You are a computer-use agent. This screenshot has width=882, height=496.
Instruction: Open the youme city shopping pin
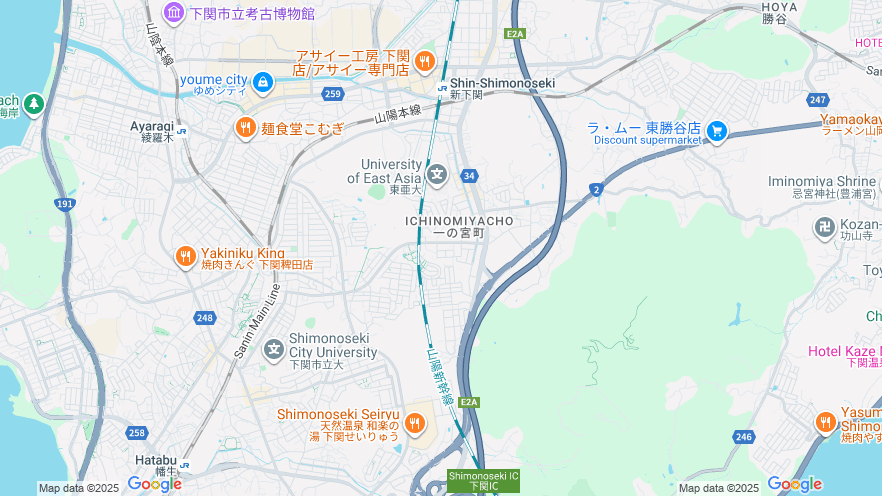pyautogui.click(x=263, y=82)
